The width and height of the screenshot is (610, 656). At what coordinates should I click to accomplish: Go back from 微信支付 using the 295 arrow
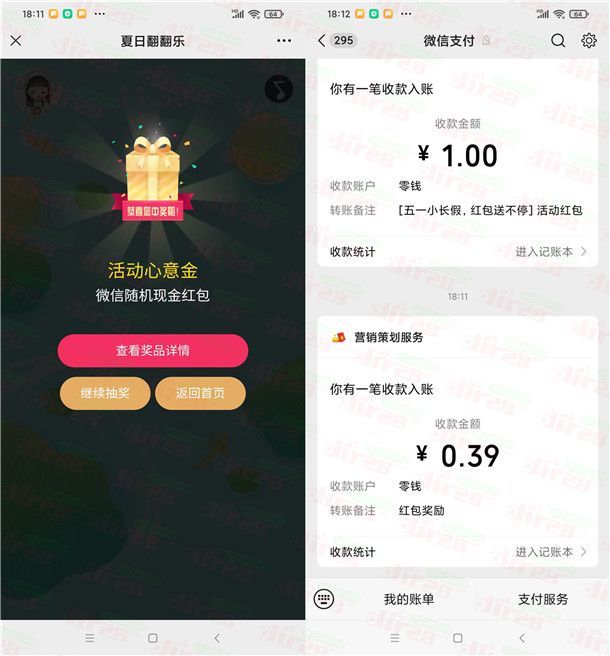click(x=336, y=41)
